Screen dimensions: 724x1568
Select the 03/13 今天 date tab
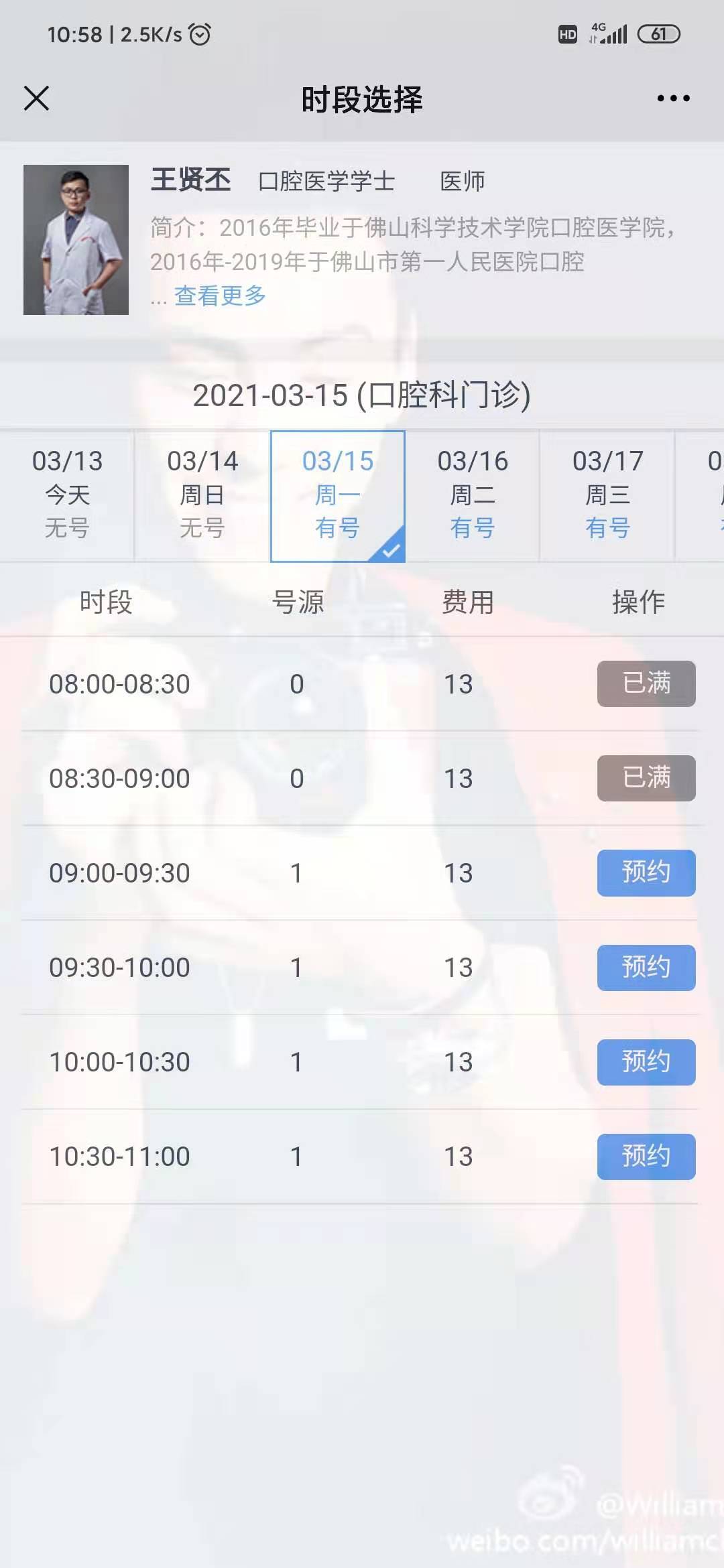67,495
